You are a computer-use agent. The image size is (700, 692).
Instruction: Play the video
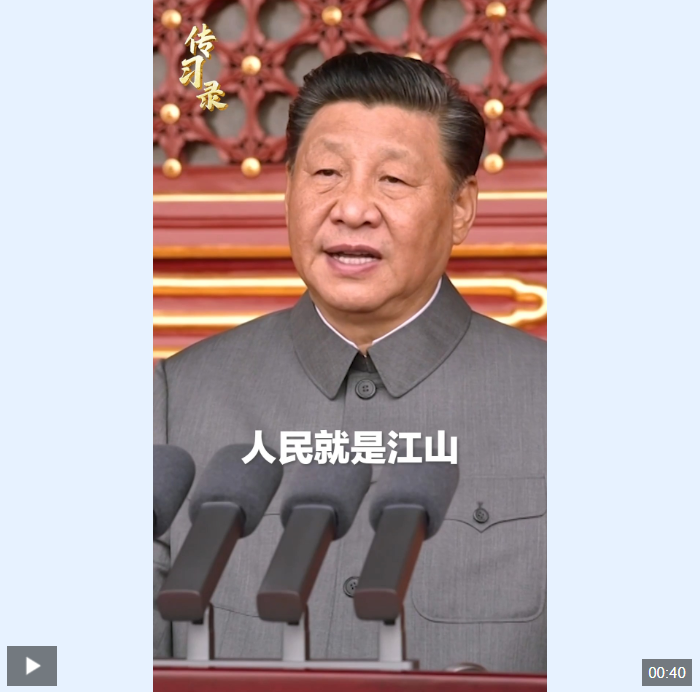(x=32, y=666)
